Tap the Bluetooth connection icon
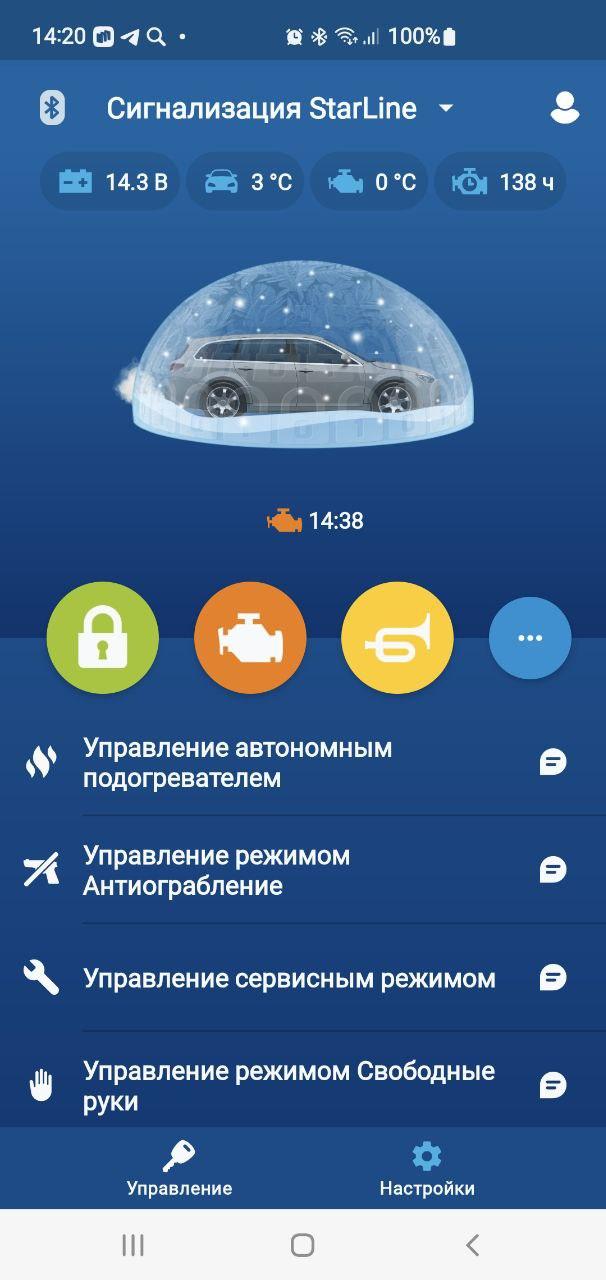Image resolution: width=606 pixels, height=1280 pixels. click(52, 108)
